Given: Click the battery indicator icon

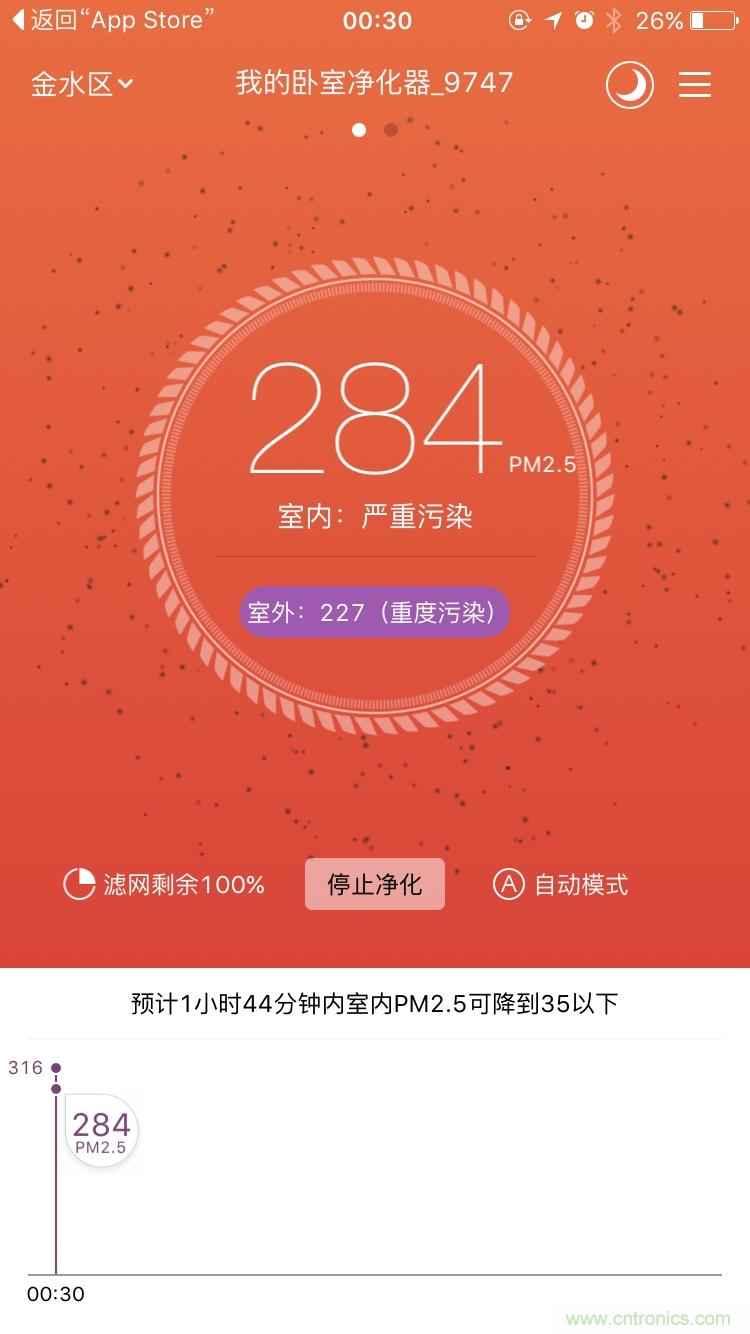Looking at the screenshot, I should (x=712, y=20).
